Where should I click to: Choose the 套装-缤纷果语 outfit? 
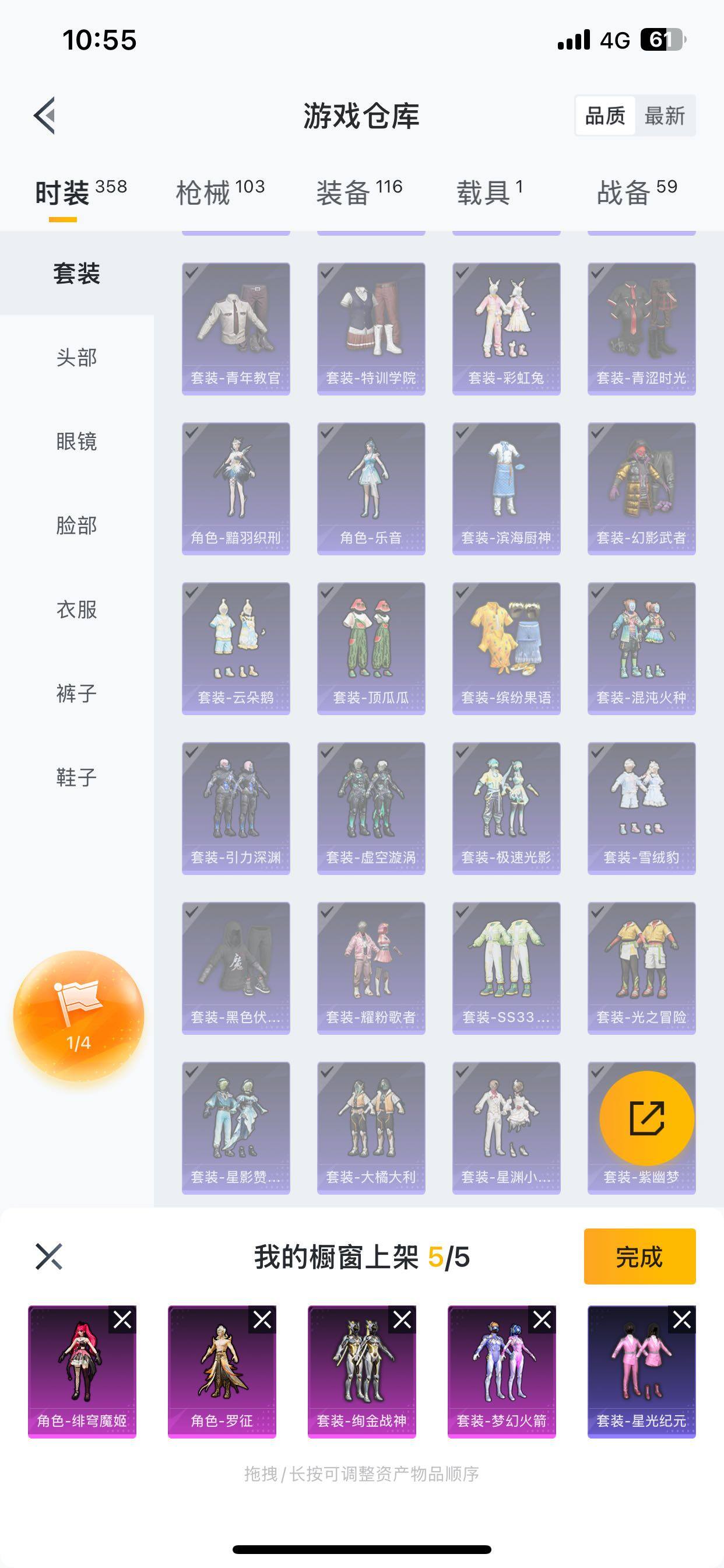[x=506, y=648]
